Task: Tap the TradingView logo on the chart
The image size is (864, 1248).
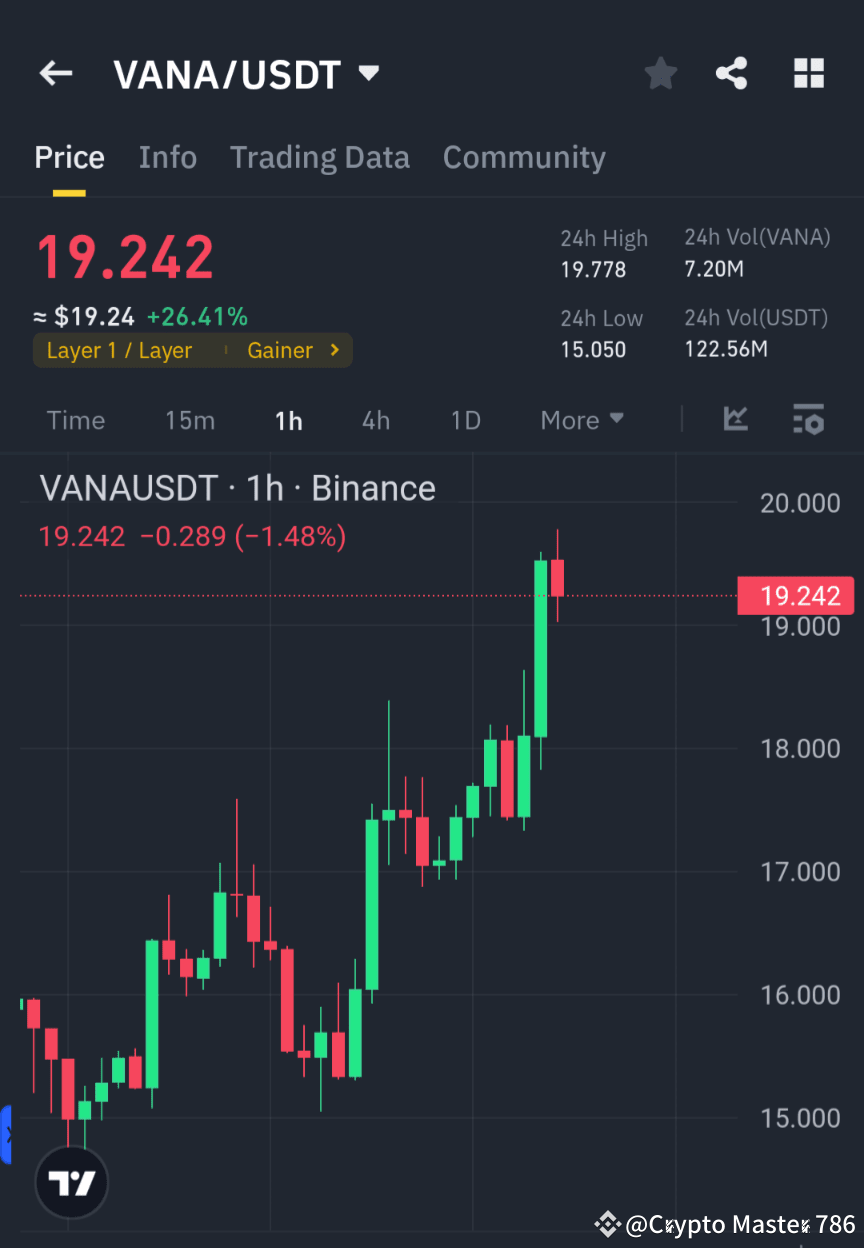Action: tap(70, 1182)
